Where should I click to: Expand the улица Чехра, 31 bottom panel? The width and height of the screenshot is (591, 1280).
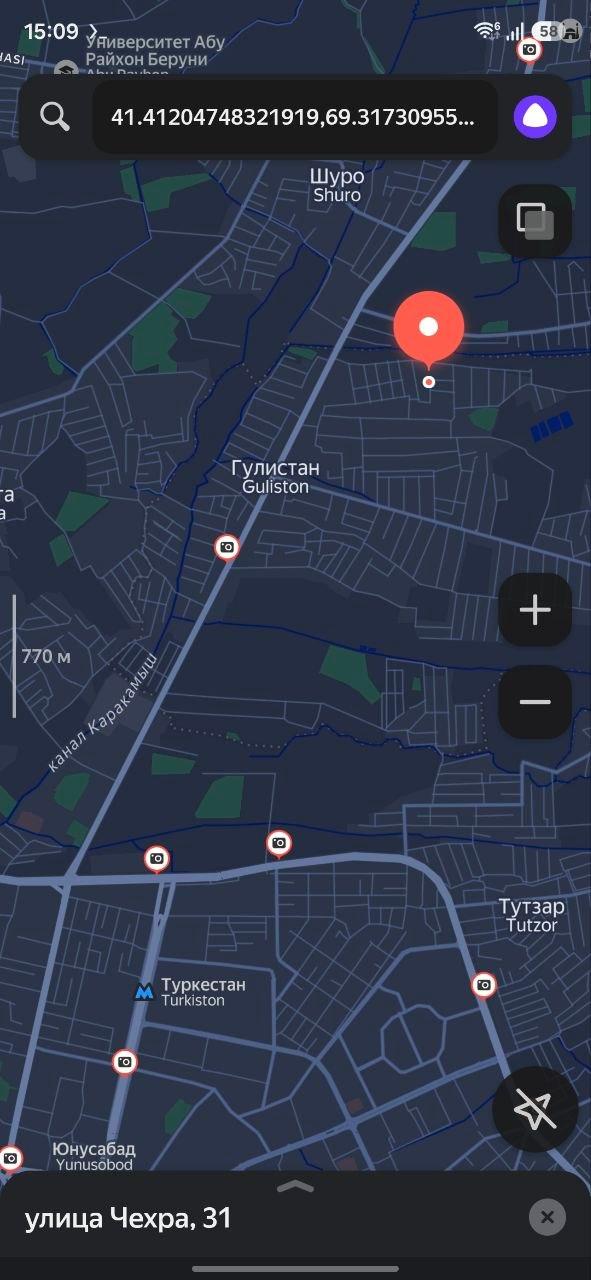[x=295, y=1186]
